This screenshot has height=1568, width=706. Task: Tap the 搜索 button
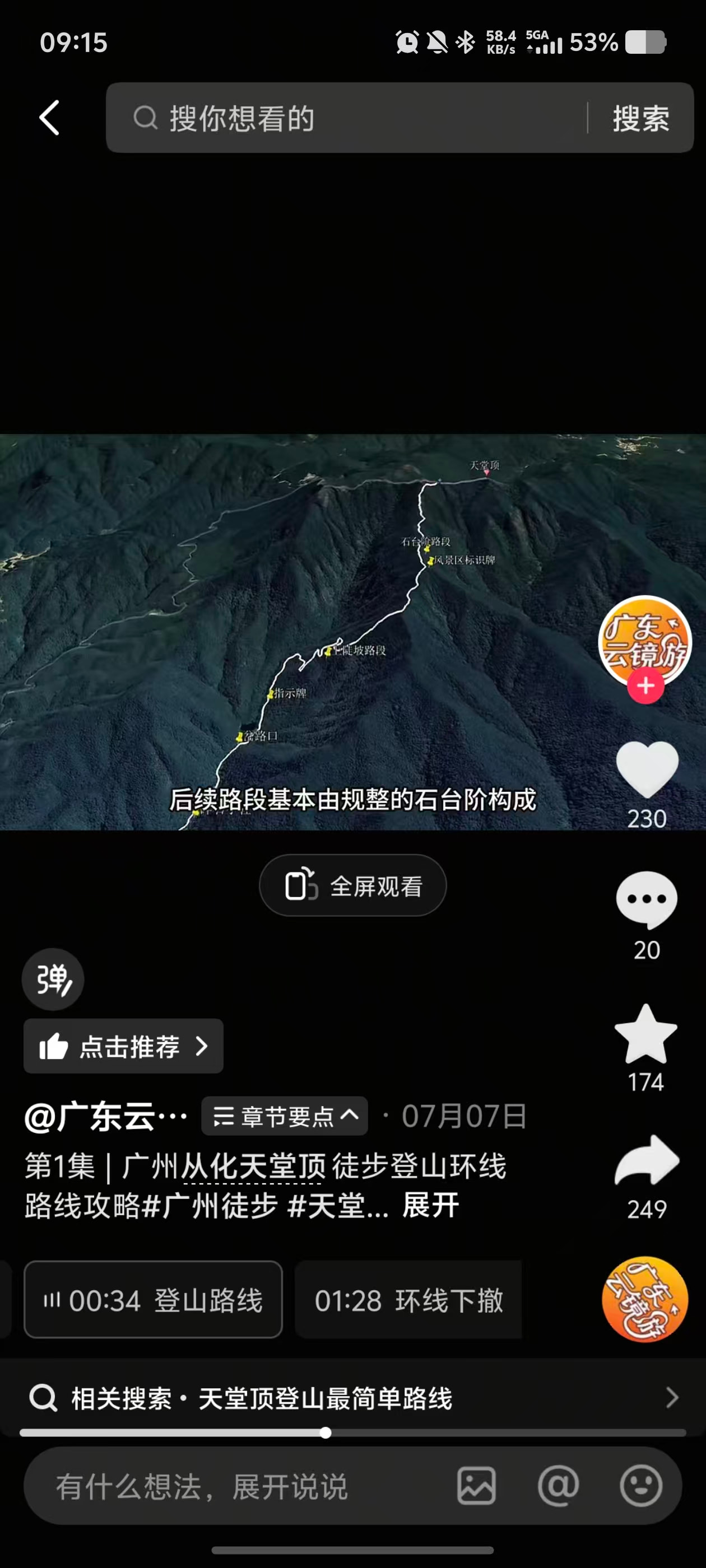point(641,118)
